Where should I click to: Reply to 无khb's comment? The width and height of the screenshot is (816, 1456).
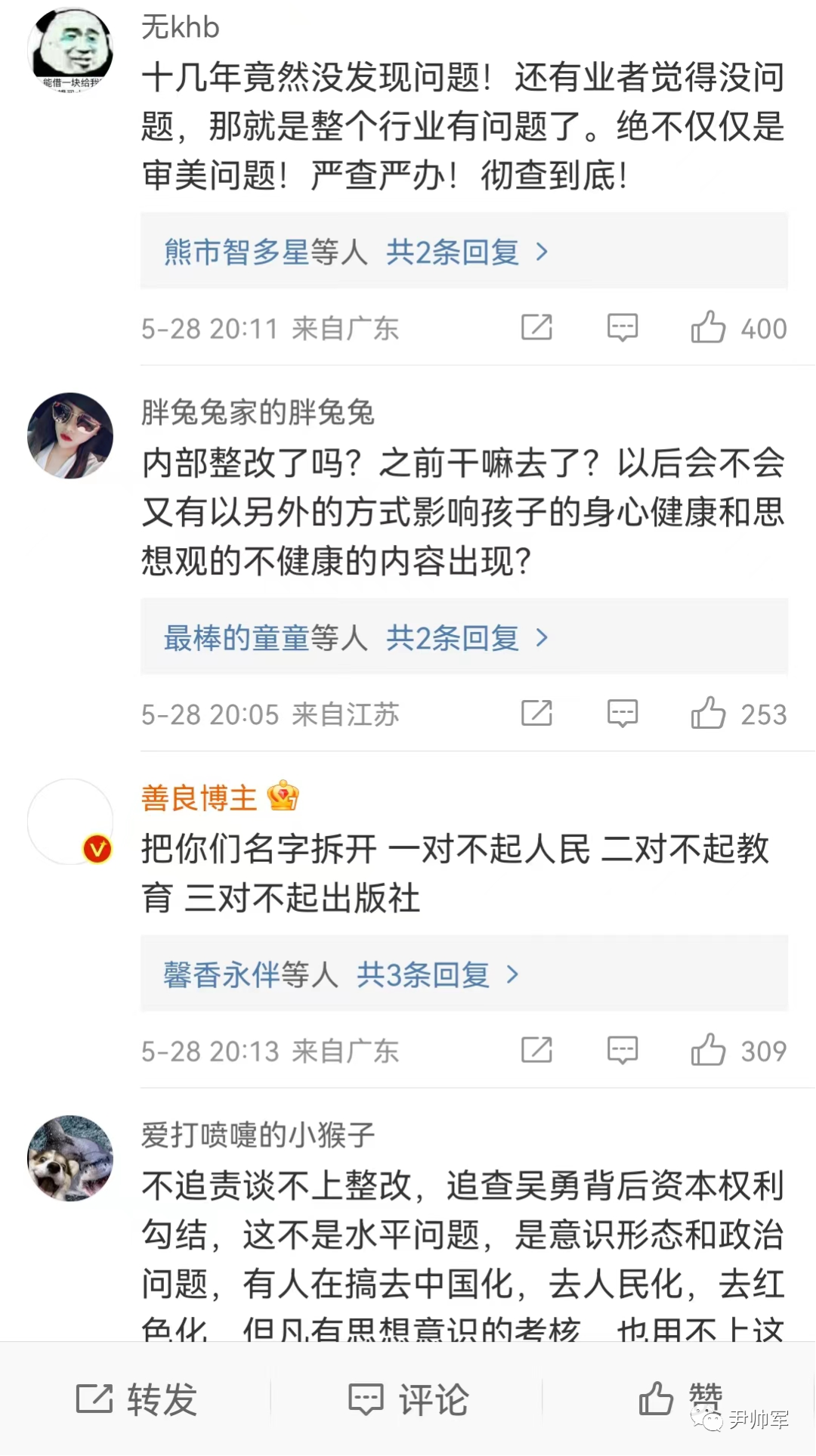[x=623, y=327]
